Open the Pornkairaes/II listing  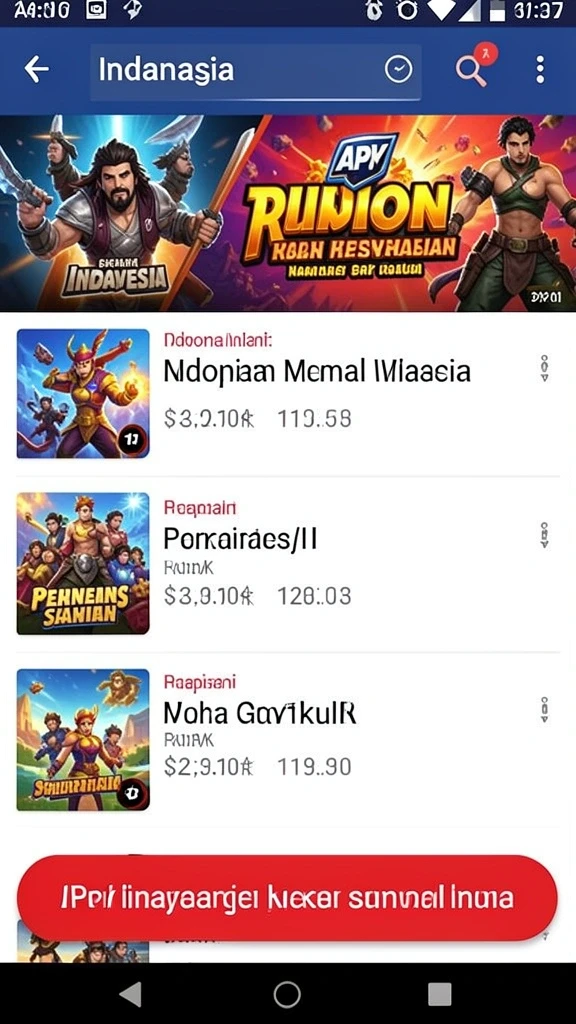click(x=288, y=564)
